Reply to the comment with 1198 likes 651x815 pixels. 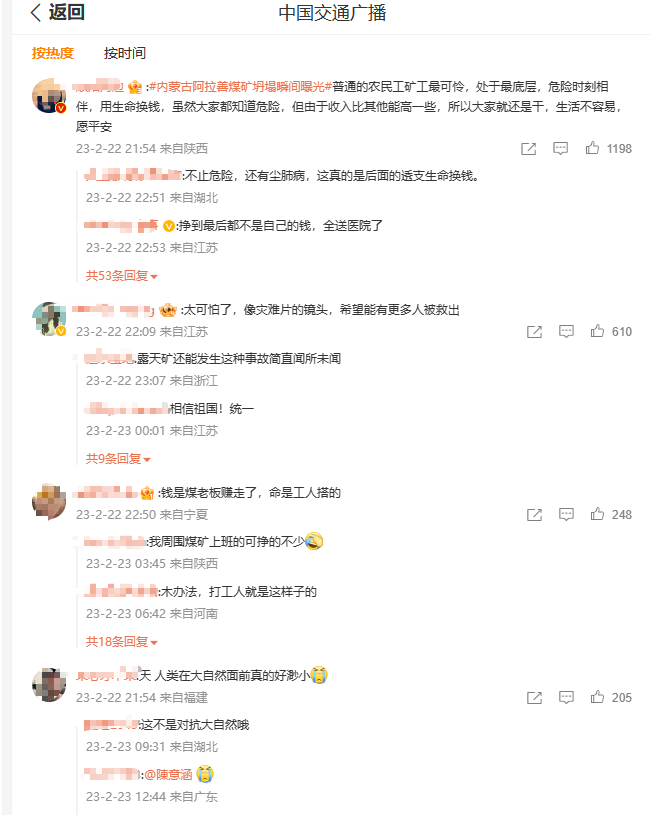(561, 148)
